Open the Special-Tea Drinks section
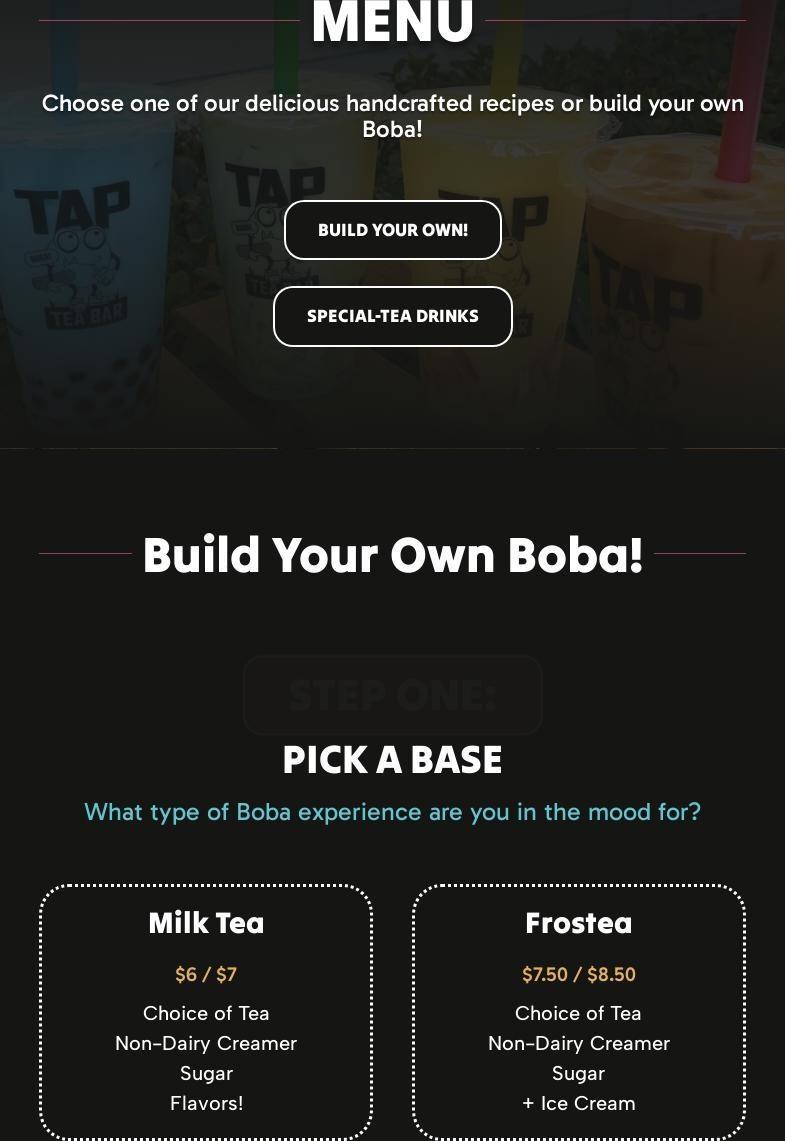Image resolution: width=785 pixels, height=1141 pixels. [392, 316]
